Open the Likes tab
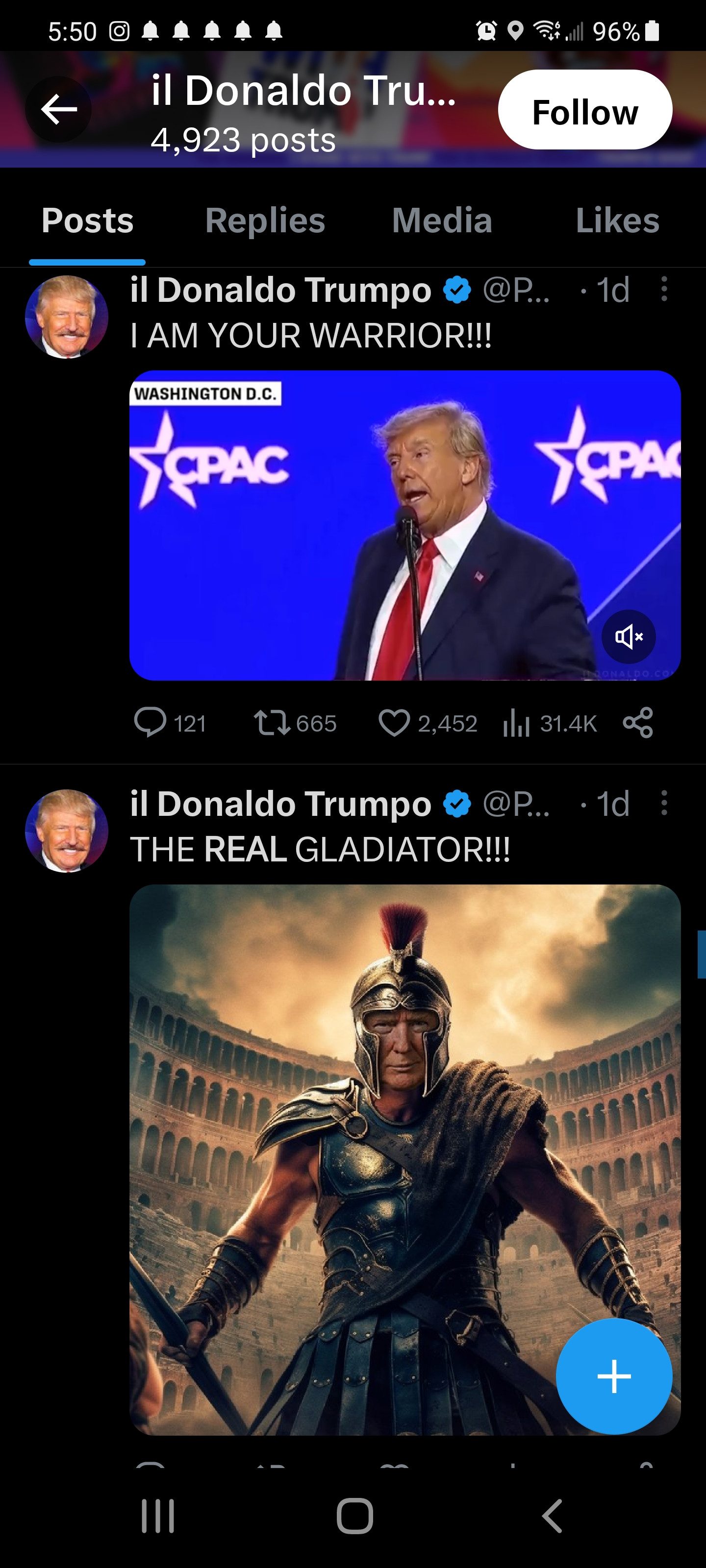This screenshot has width=706, height=1568. coord(617,220)
